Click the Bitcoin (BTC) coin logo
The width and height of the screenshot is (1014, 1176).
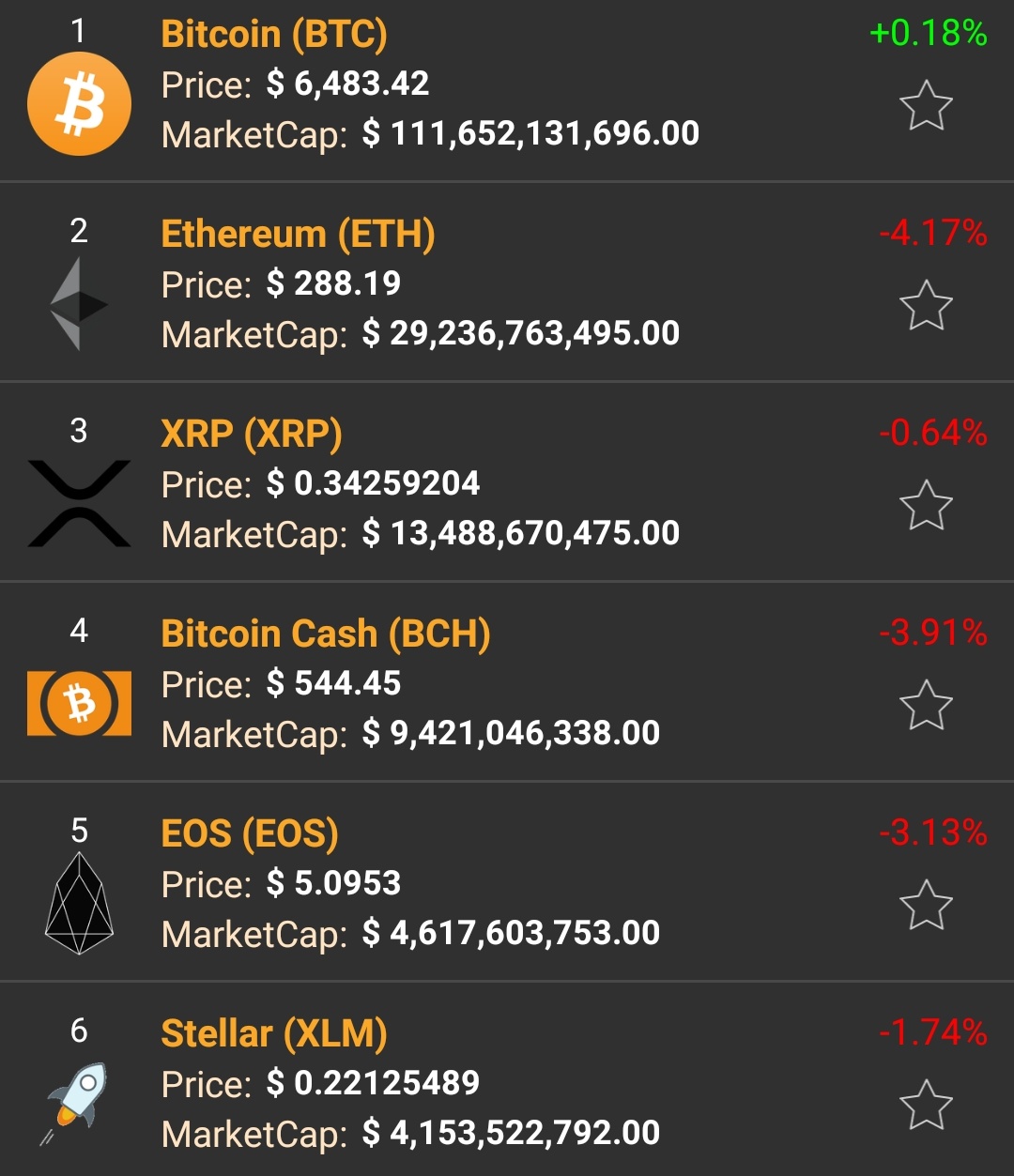(80, 103)
